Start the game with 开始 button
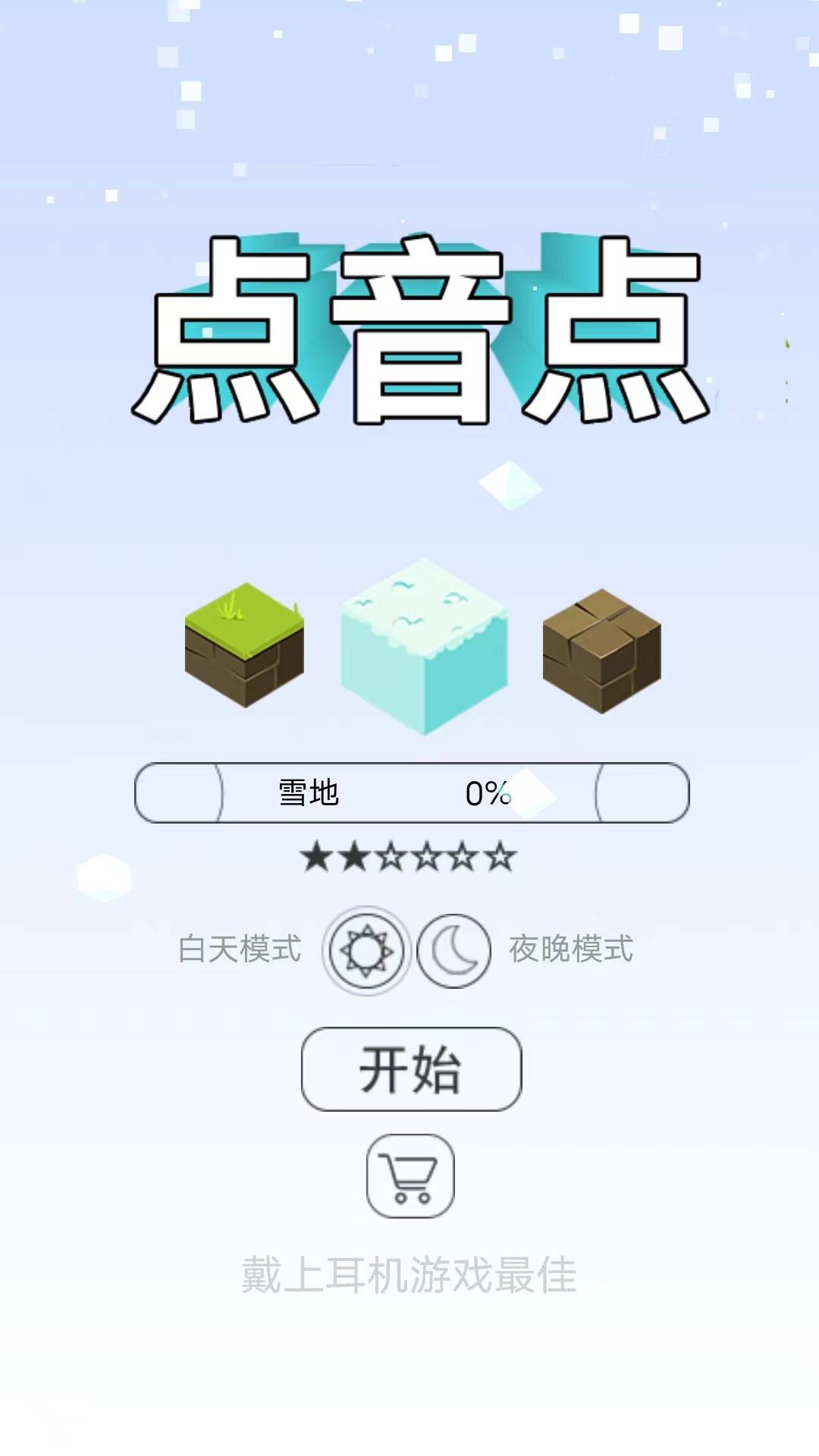819x1456 pixels. coord(411,1069)
